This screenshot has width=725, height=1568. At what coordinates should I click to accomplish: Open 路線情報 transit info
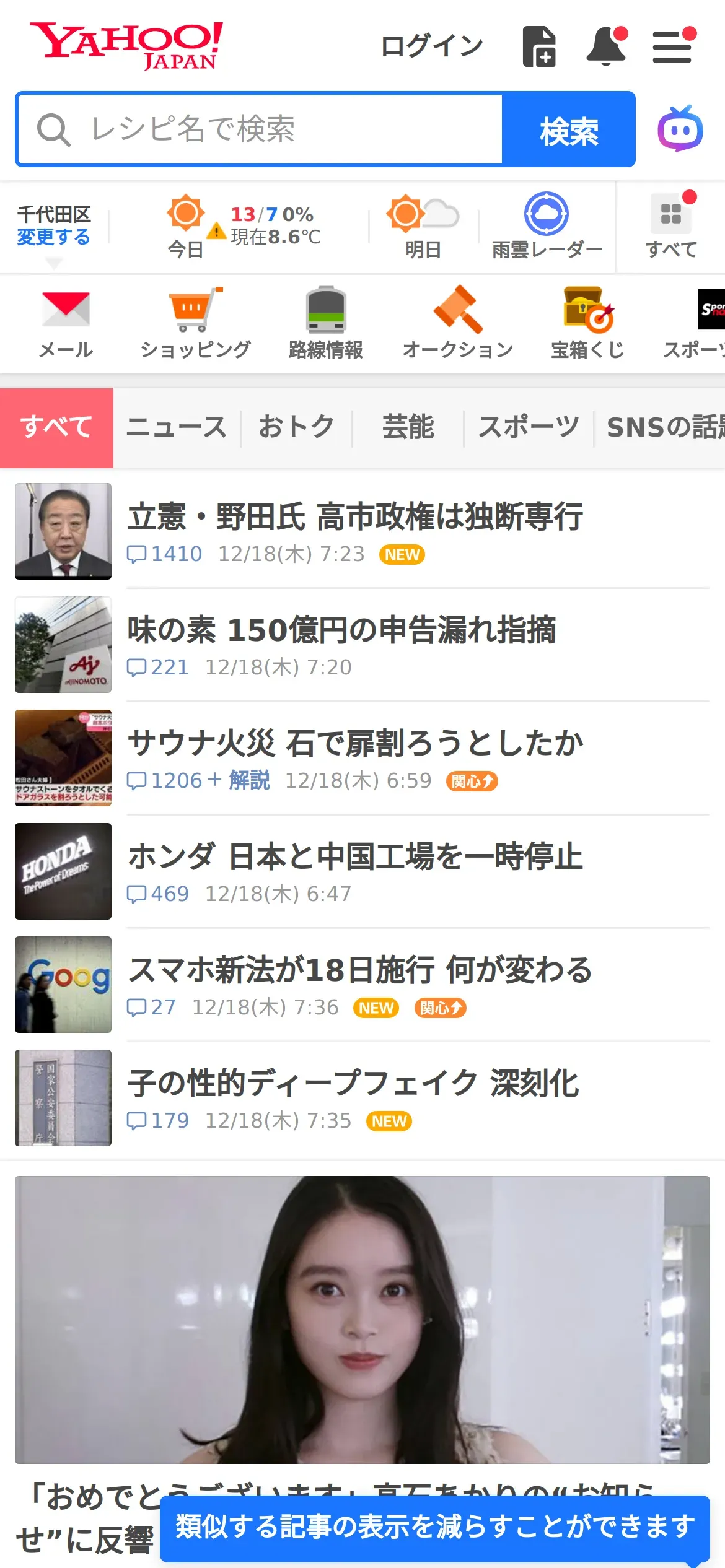tap(326, 323)
